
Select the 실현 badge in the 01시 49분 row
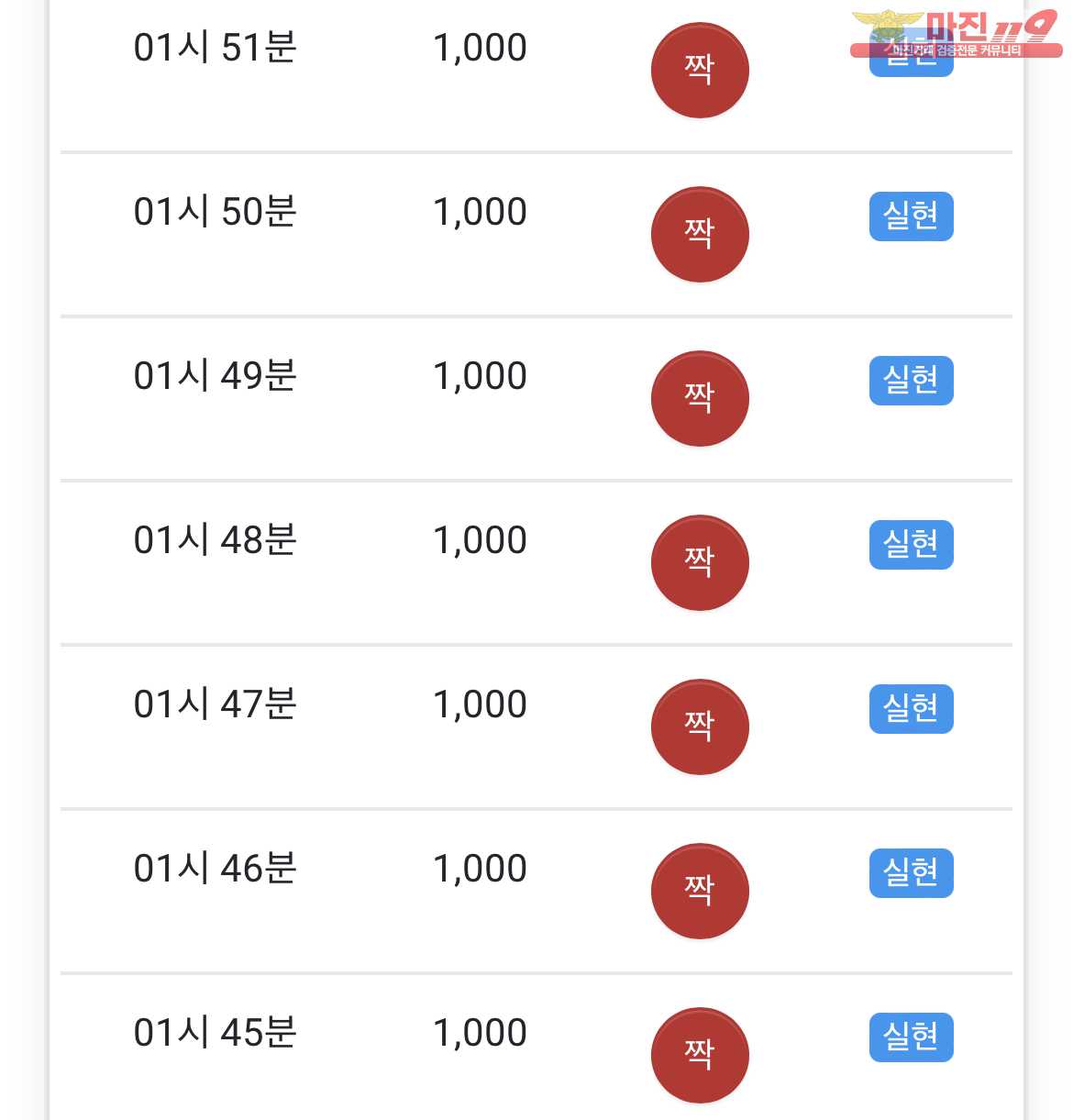tap(911, 381)
